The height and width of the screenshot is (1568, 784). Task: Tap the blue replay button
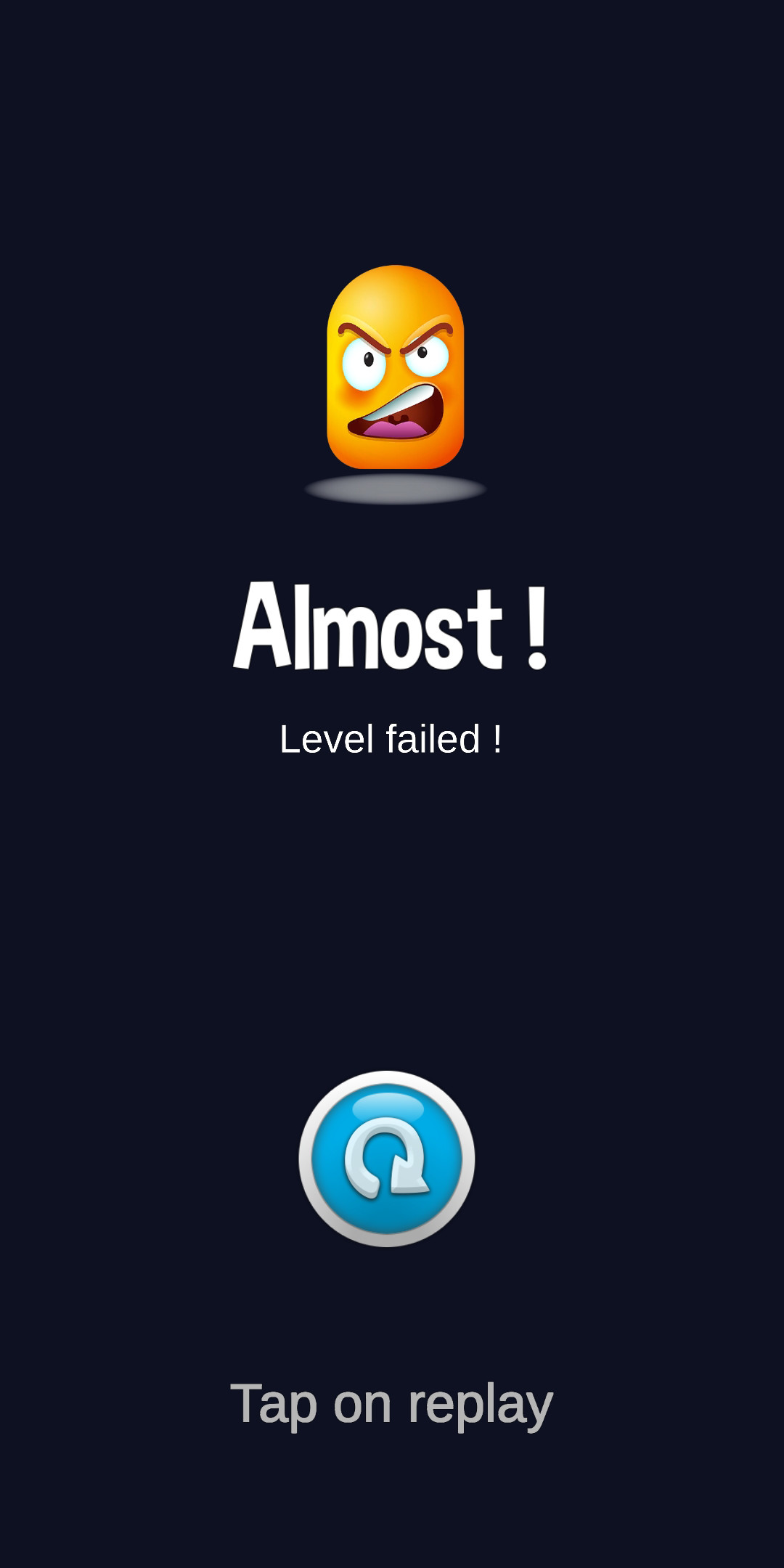pos(387,1159)
